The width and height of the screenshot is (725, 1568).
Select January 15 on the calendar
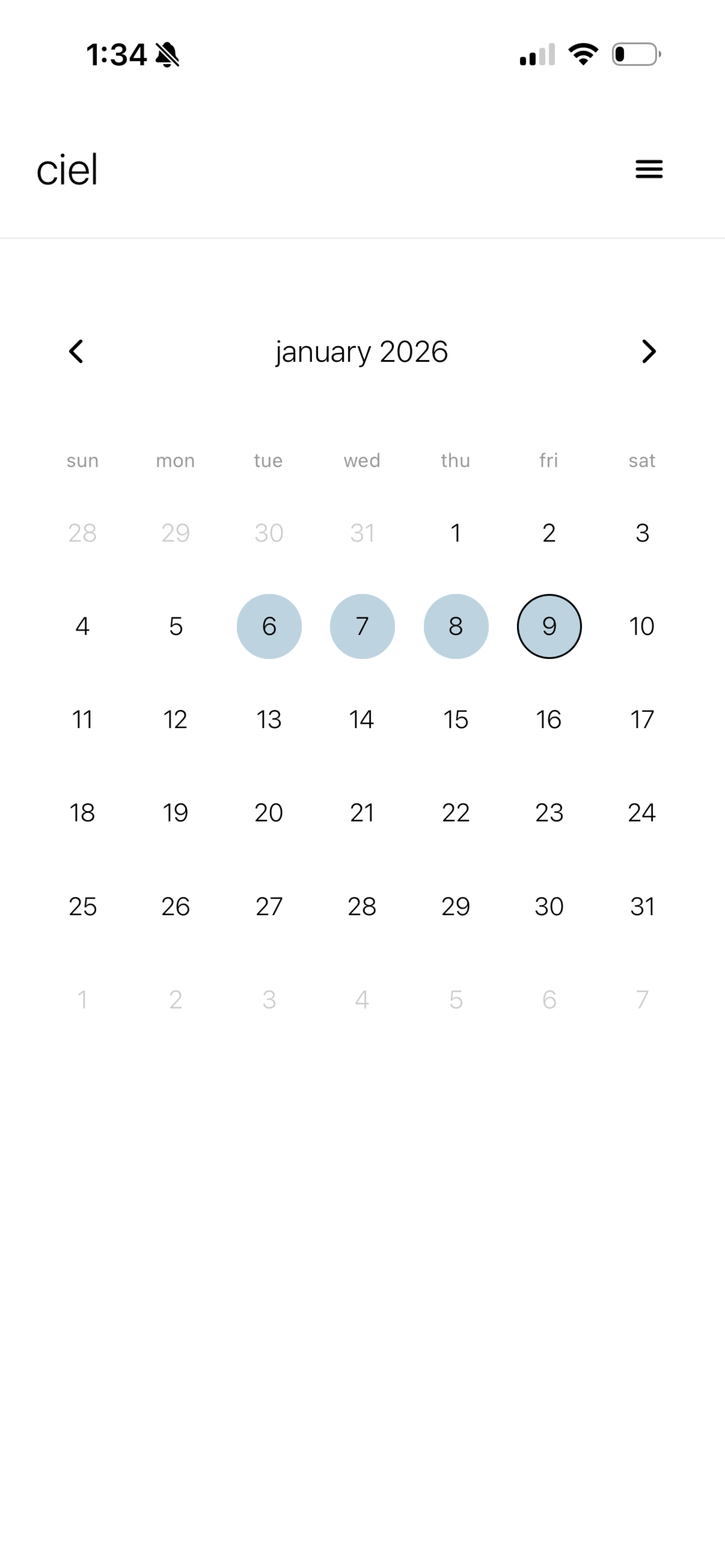(455, 720)
